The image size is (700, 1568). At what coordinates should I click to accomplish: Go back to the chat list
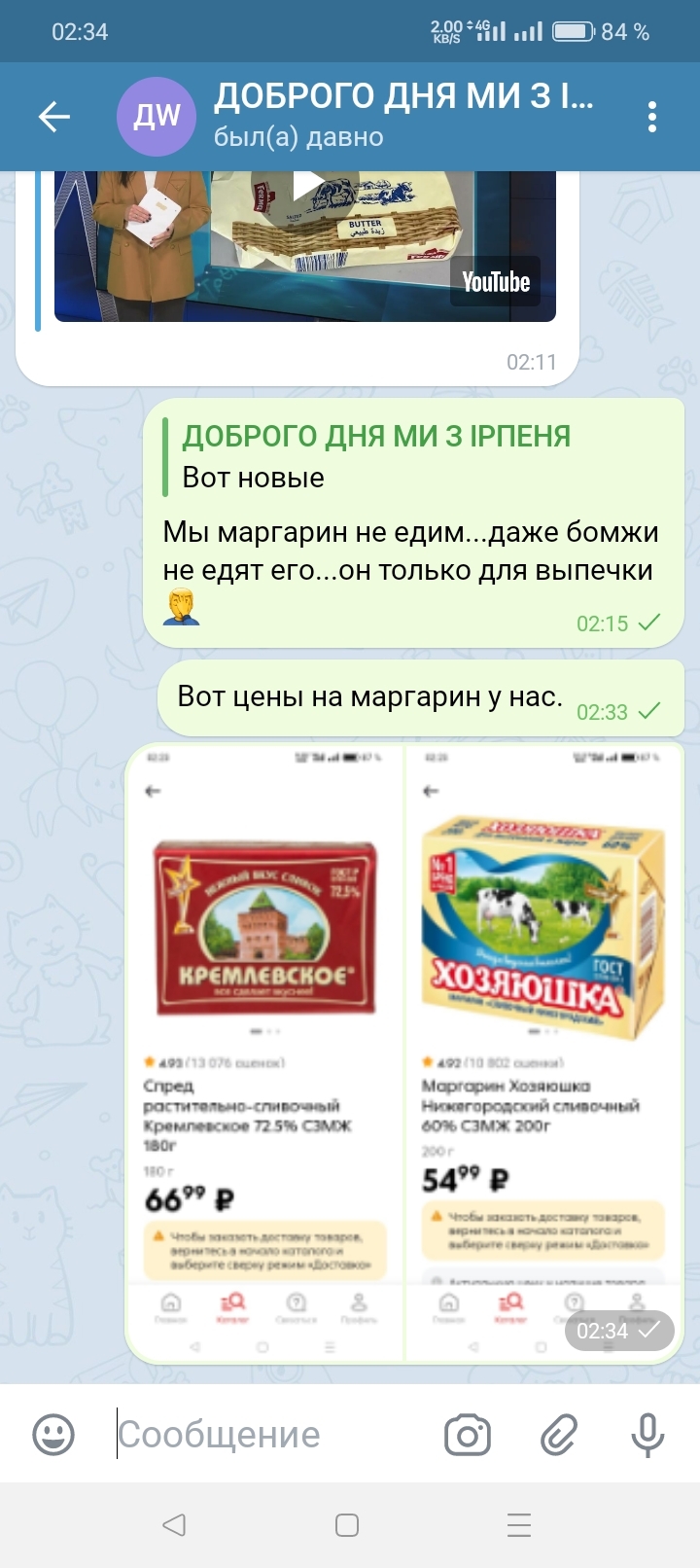click(54, 118)
